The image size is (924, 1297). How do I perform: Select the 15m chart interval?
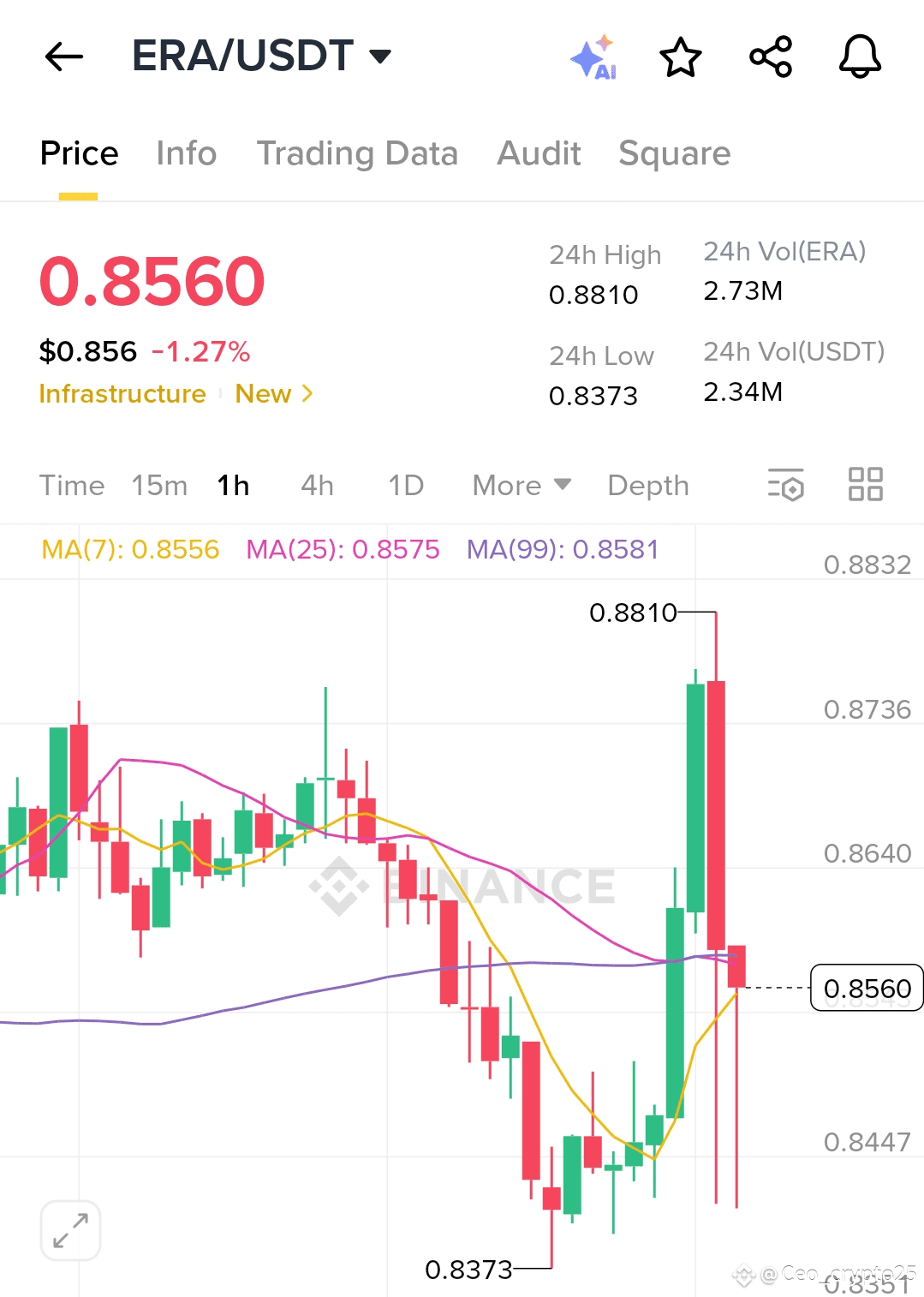point(159,486)
